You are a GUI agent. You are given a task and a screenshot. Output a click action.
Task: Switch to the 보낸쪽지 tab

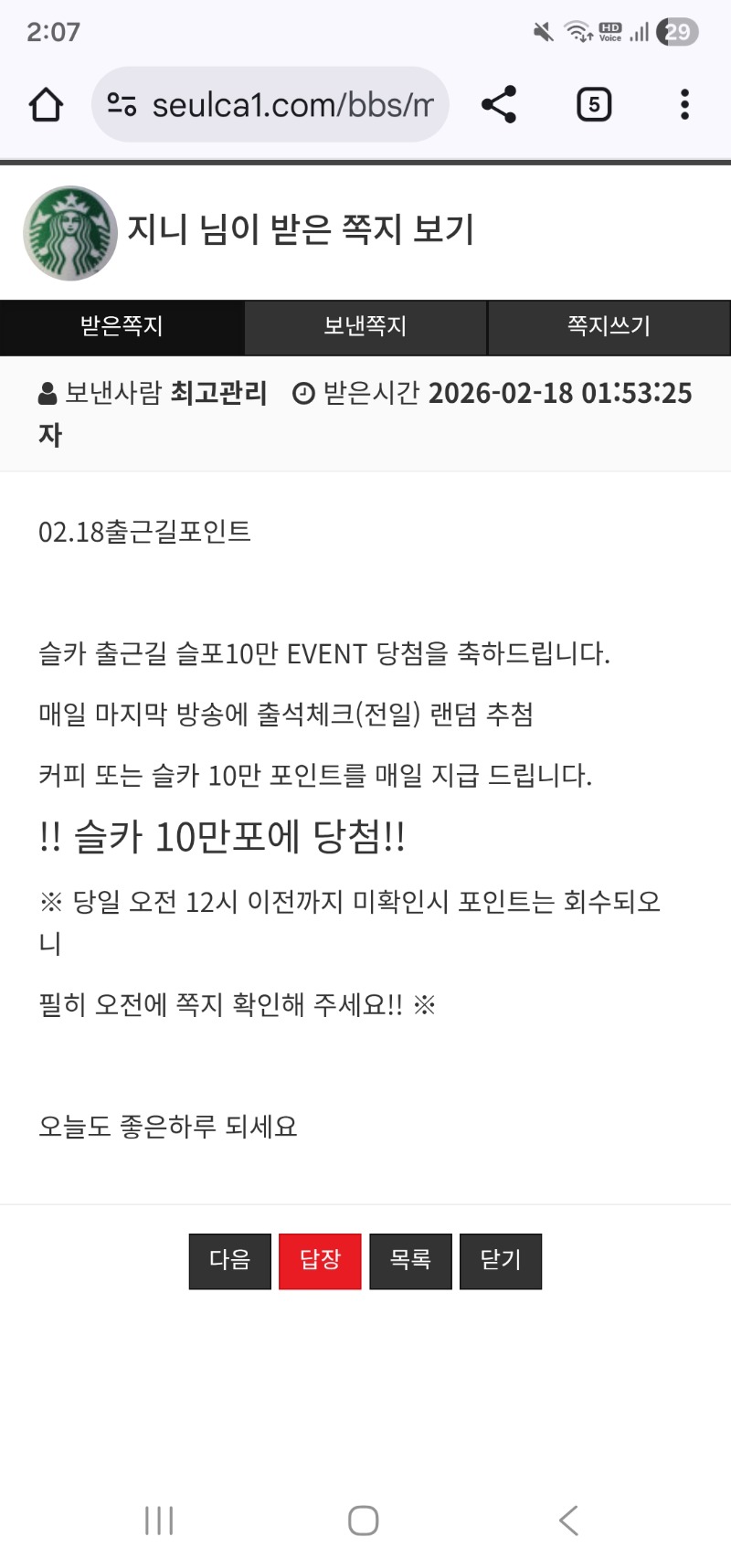tap(365, 326)
